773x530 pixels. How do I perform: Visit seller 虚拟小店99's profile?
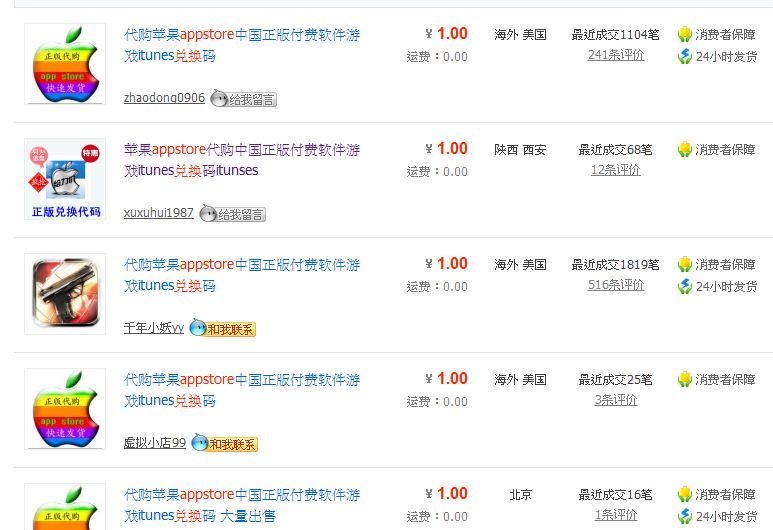(x=155, y=443)
